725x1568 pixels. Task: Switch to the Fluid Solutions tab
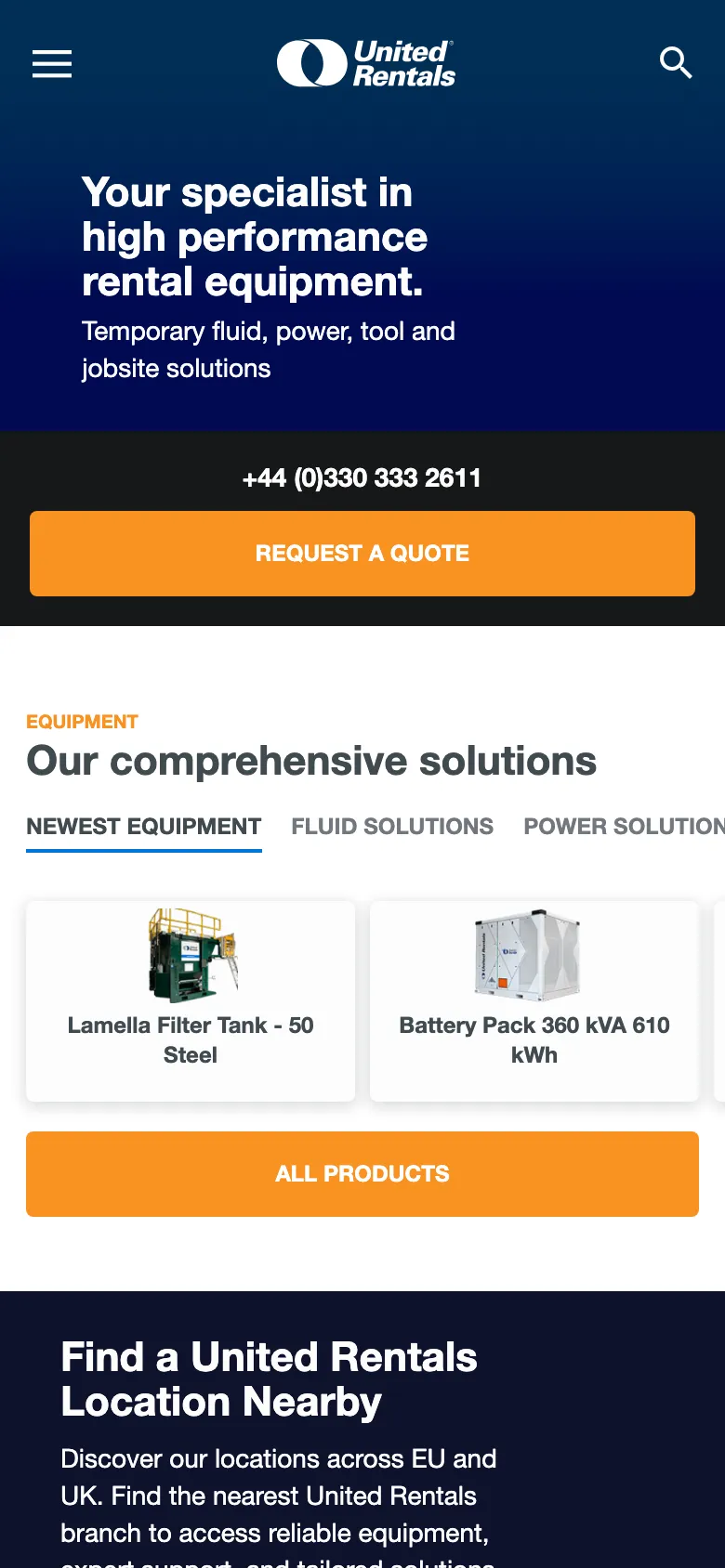point(392,827)
